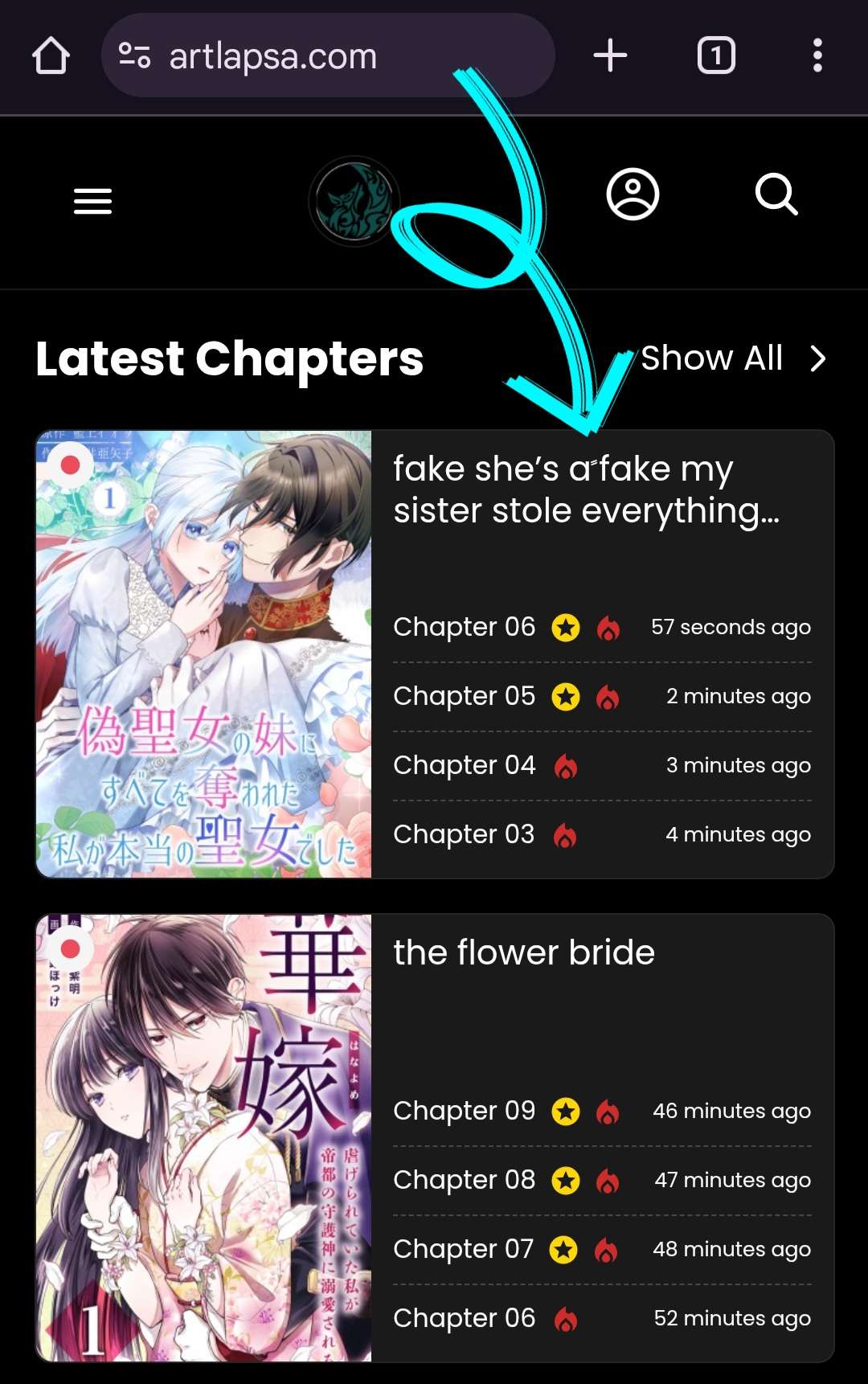
Task: Tap the artlapsa.com address bar
Action: pyautogui.click(x=321, y=56)
